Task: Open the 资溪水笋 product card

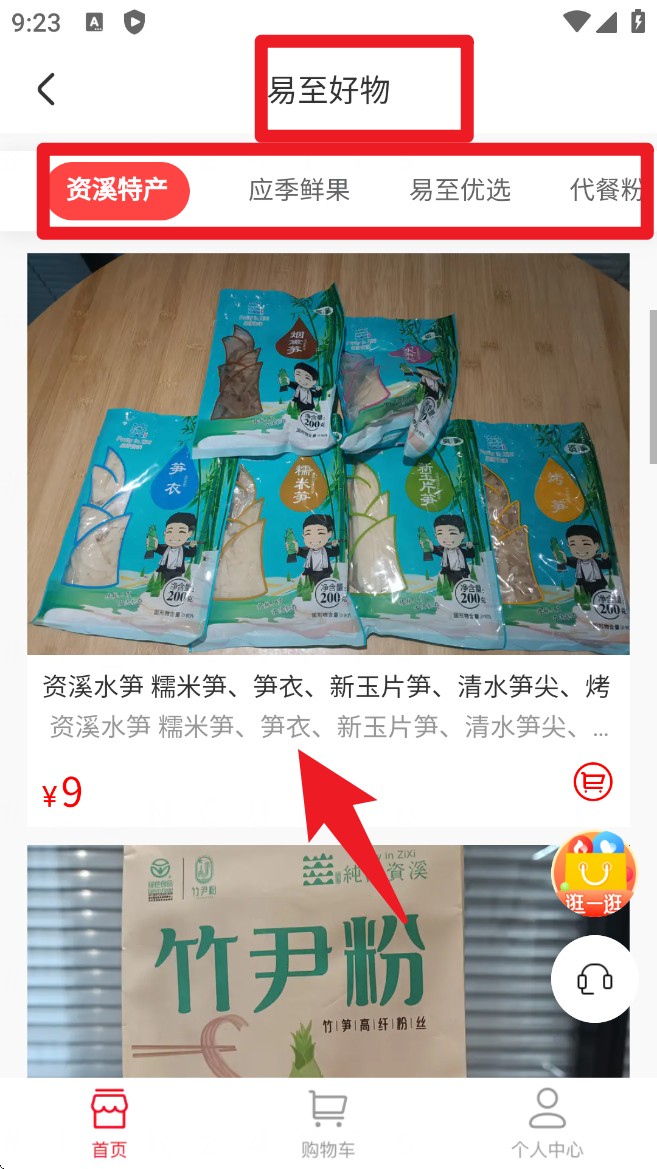Action: click(328, 455)
